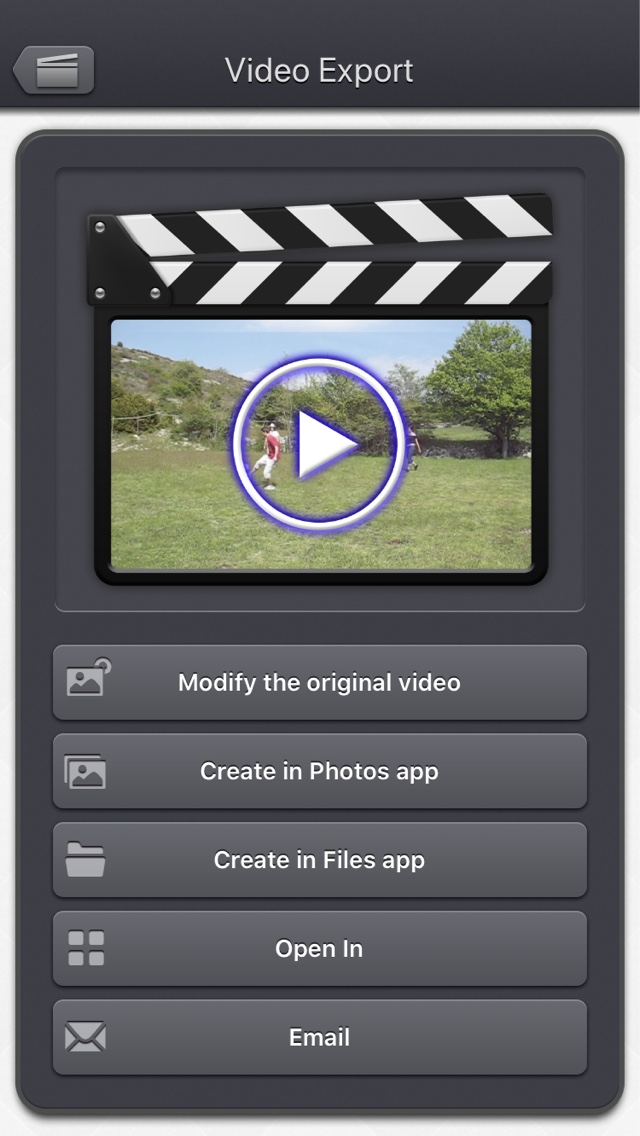Viewport: 640px width, 1136px height.
Task: Choose Create in Photos app
Action: [x=320, y=771]
